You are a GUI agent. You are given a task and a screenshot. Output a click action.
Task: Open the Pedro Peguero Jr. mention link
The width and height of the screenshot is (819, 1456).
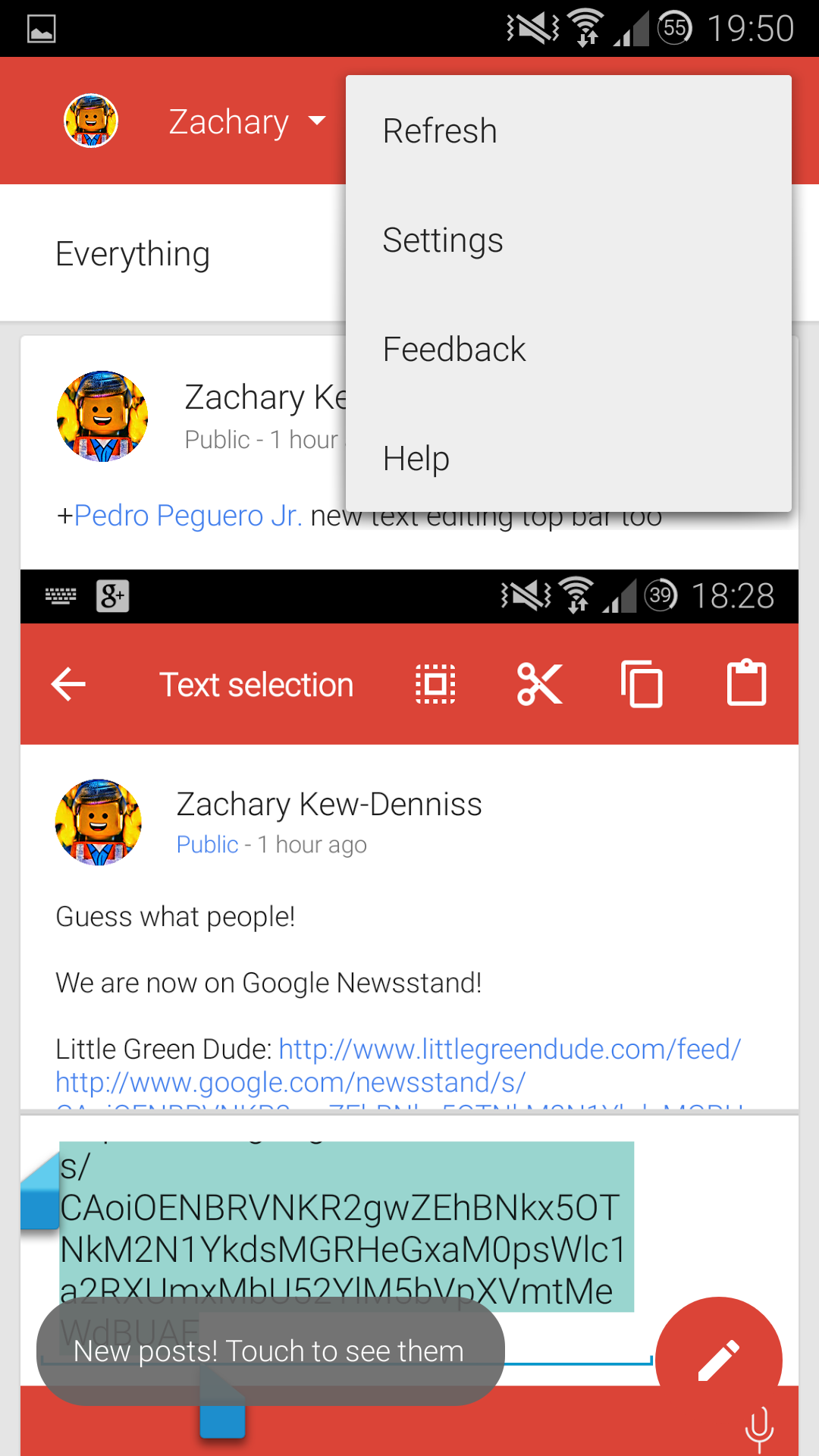tap(187, 516)
